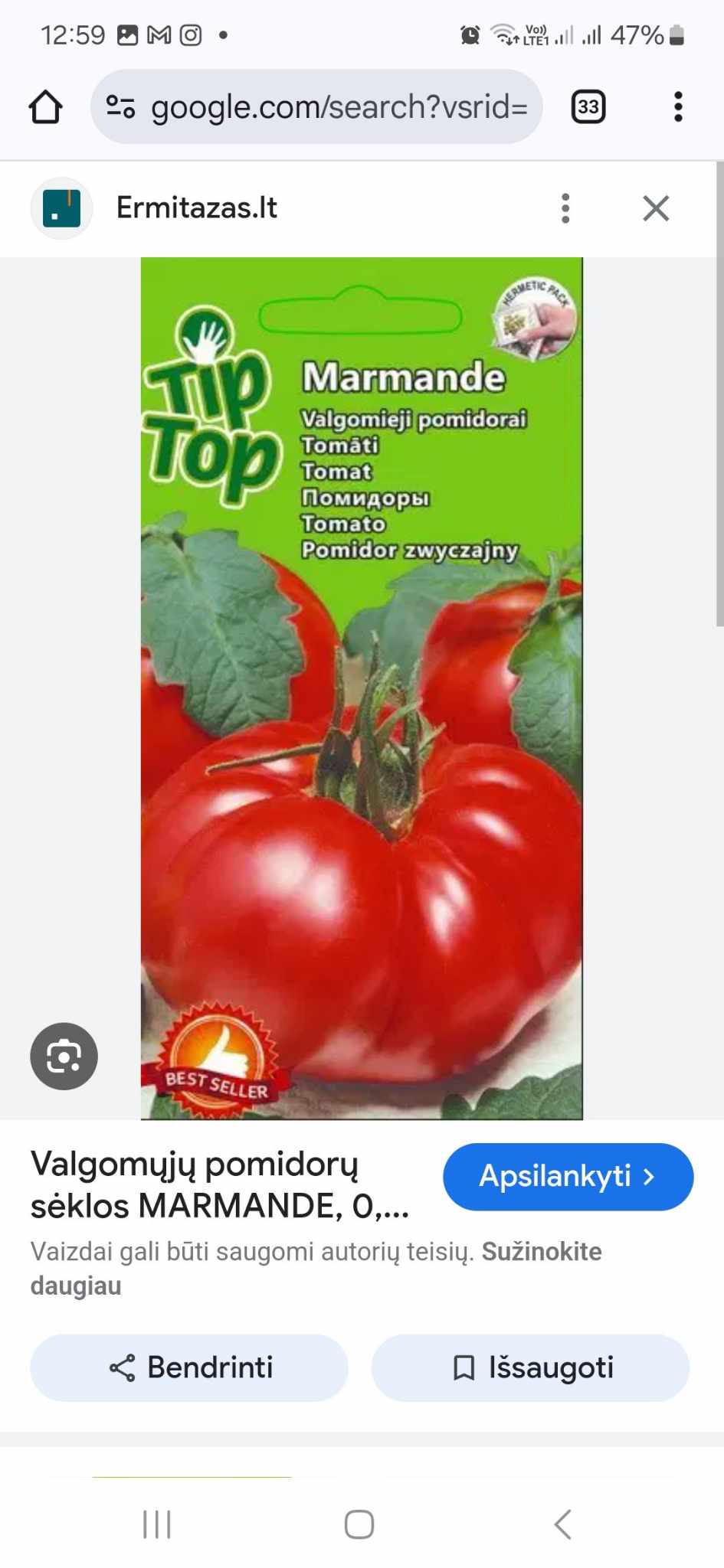Go back using system navigation bar
This screenshot has height=1568, width=724.
(x=563, y=1524)
